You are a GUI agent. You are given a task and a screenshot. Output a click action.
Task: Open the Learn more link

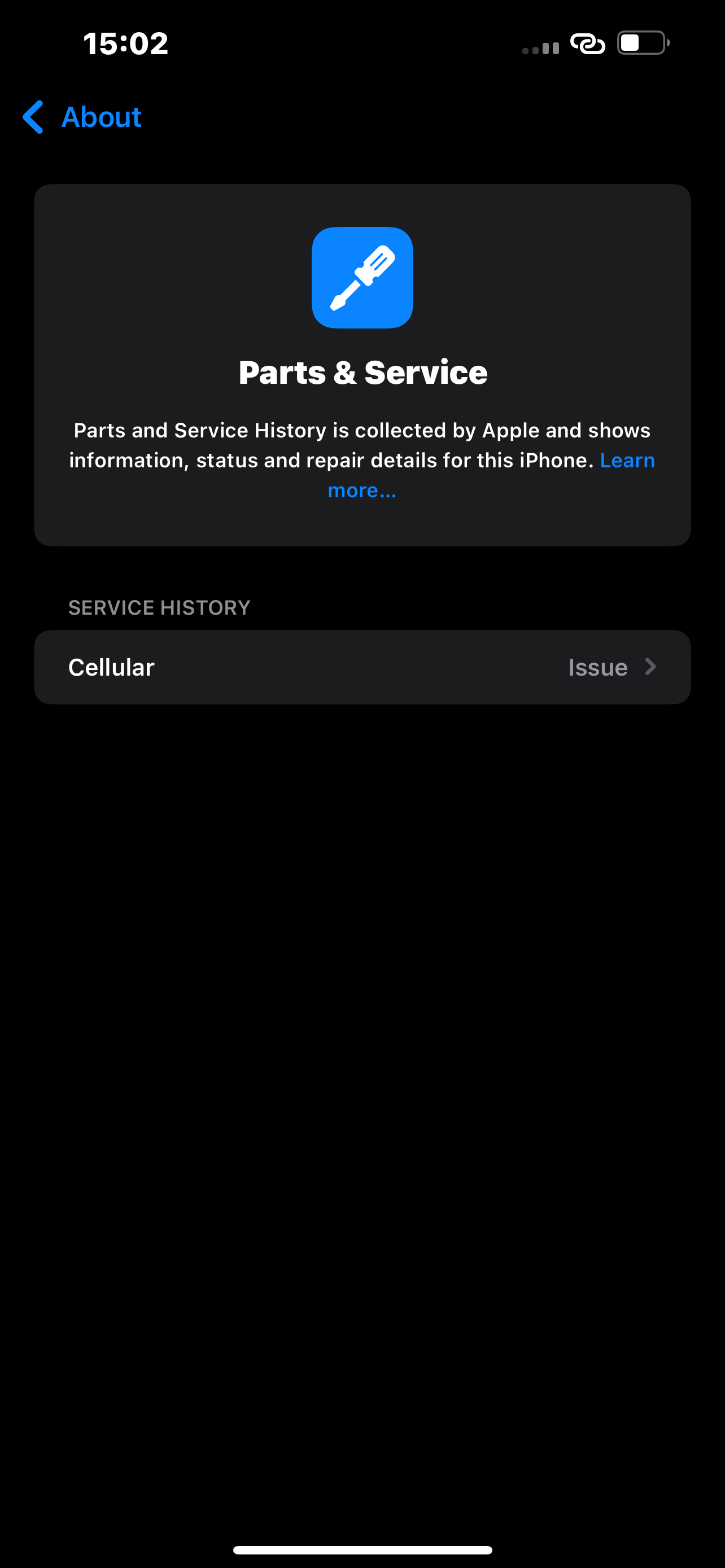(x=626, y=461)
